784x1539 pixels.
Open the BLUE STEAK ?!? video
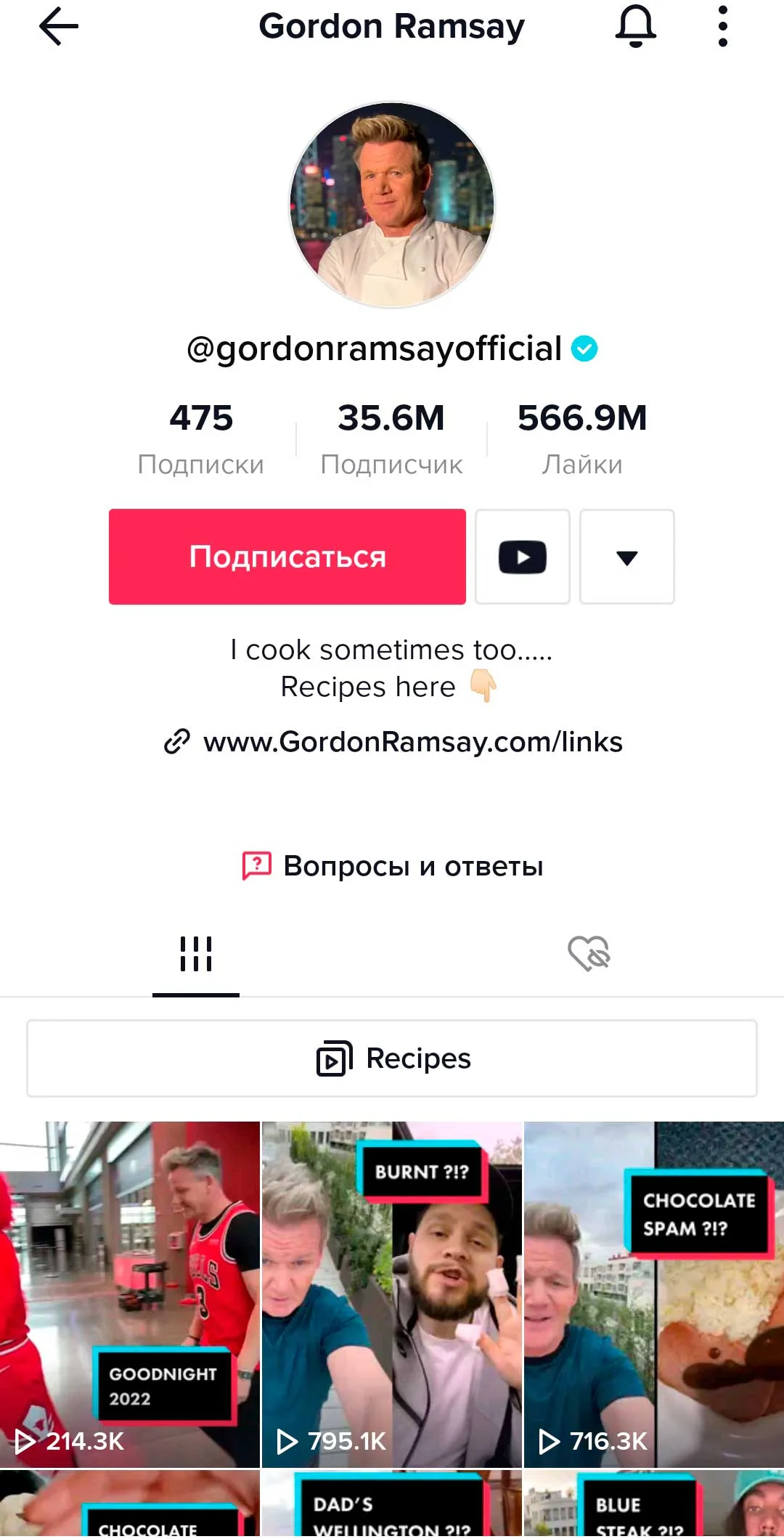point(654,1506)
